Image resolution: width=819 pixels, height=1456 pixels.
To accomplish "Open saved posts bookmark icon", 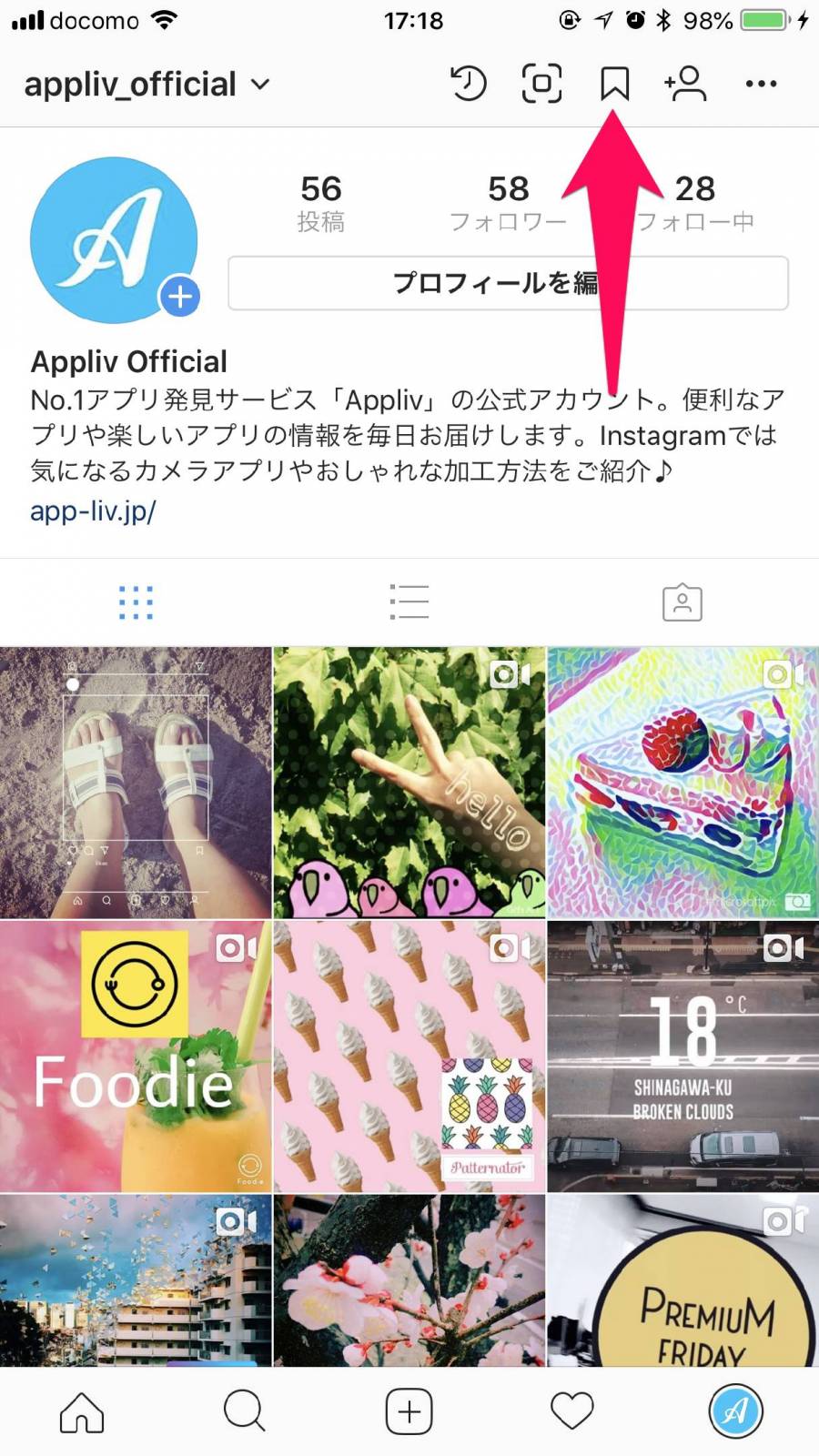I will tap(615, 84).
